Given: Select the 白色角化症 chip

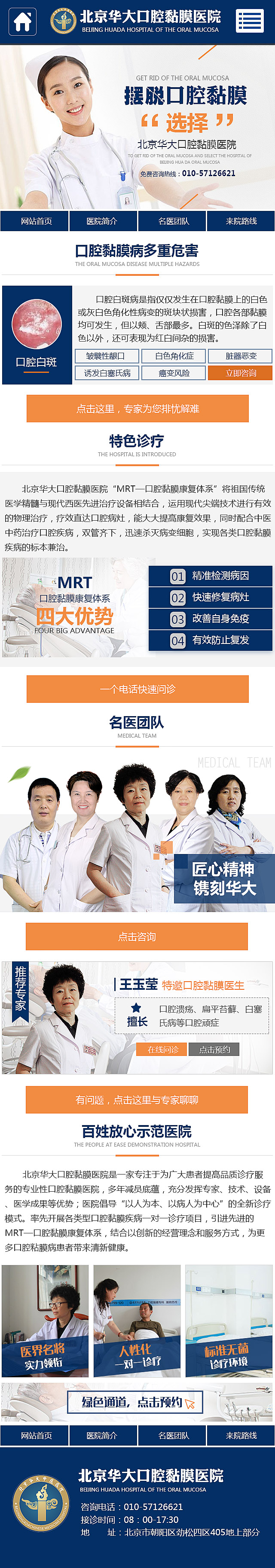Looking at the screenshot, I should (x=174, y=356).
